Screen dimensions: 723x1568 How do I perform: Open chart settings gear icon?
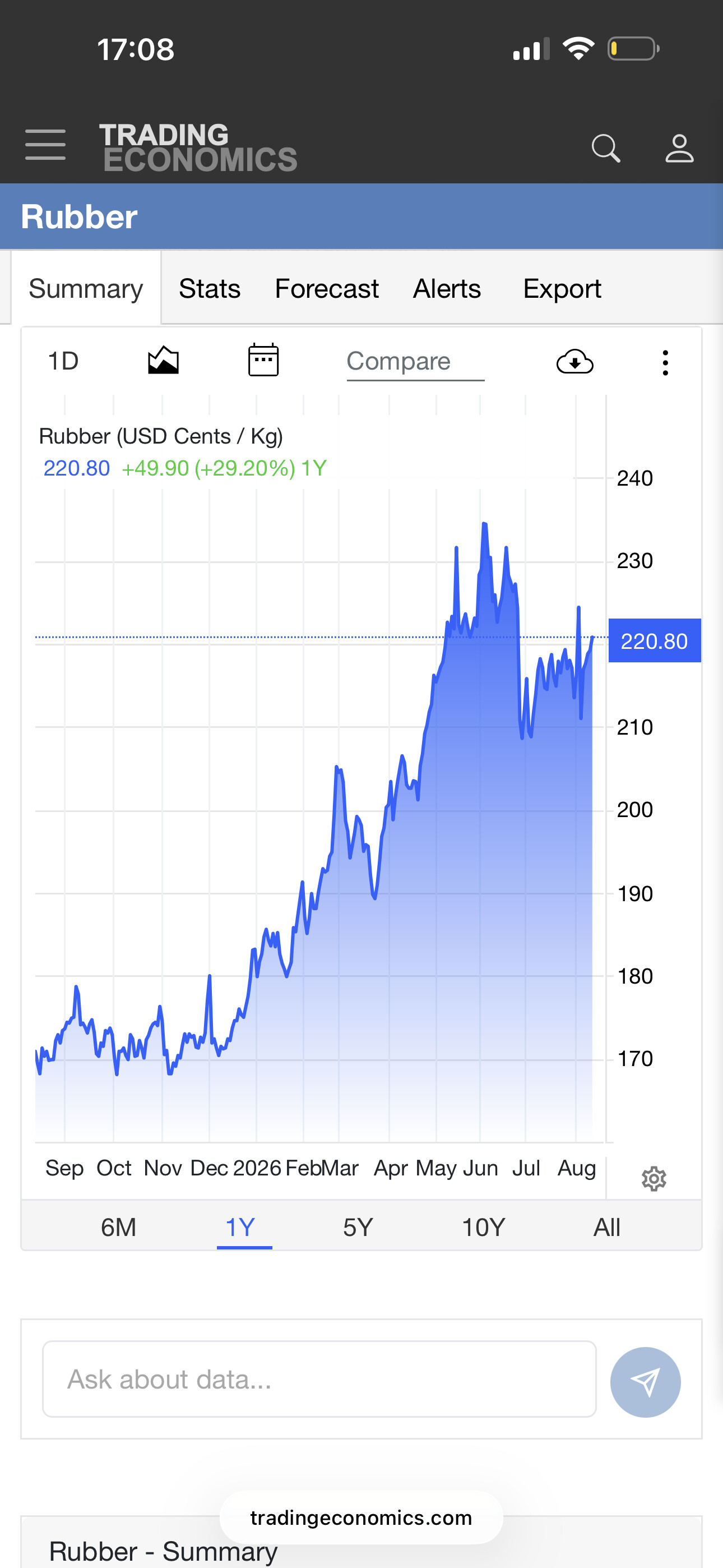[654, 1179]
